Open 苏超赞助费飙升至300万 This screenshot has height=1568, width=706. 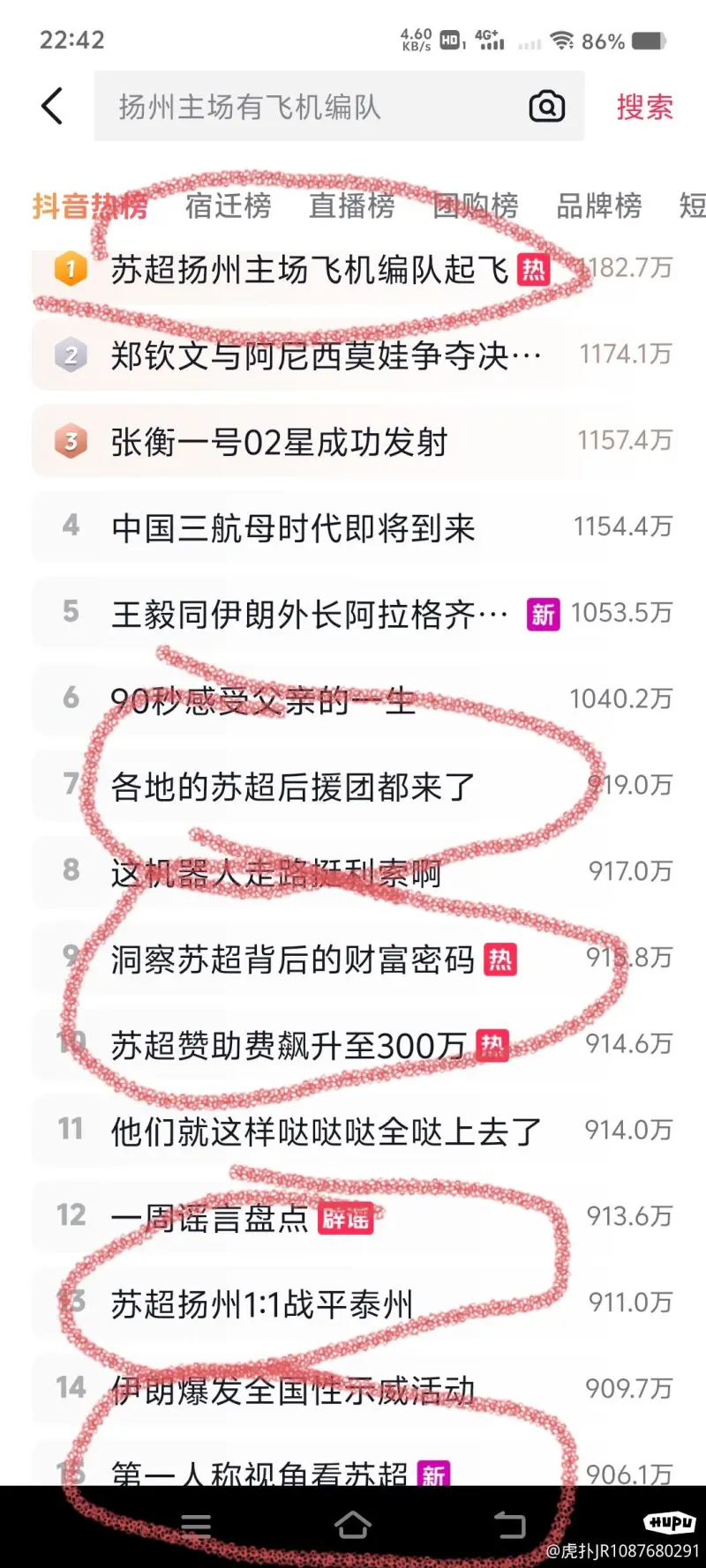click(x=353, y=1045)
